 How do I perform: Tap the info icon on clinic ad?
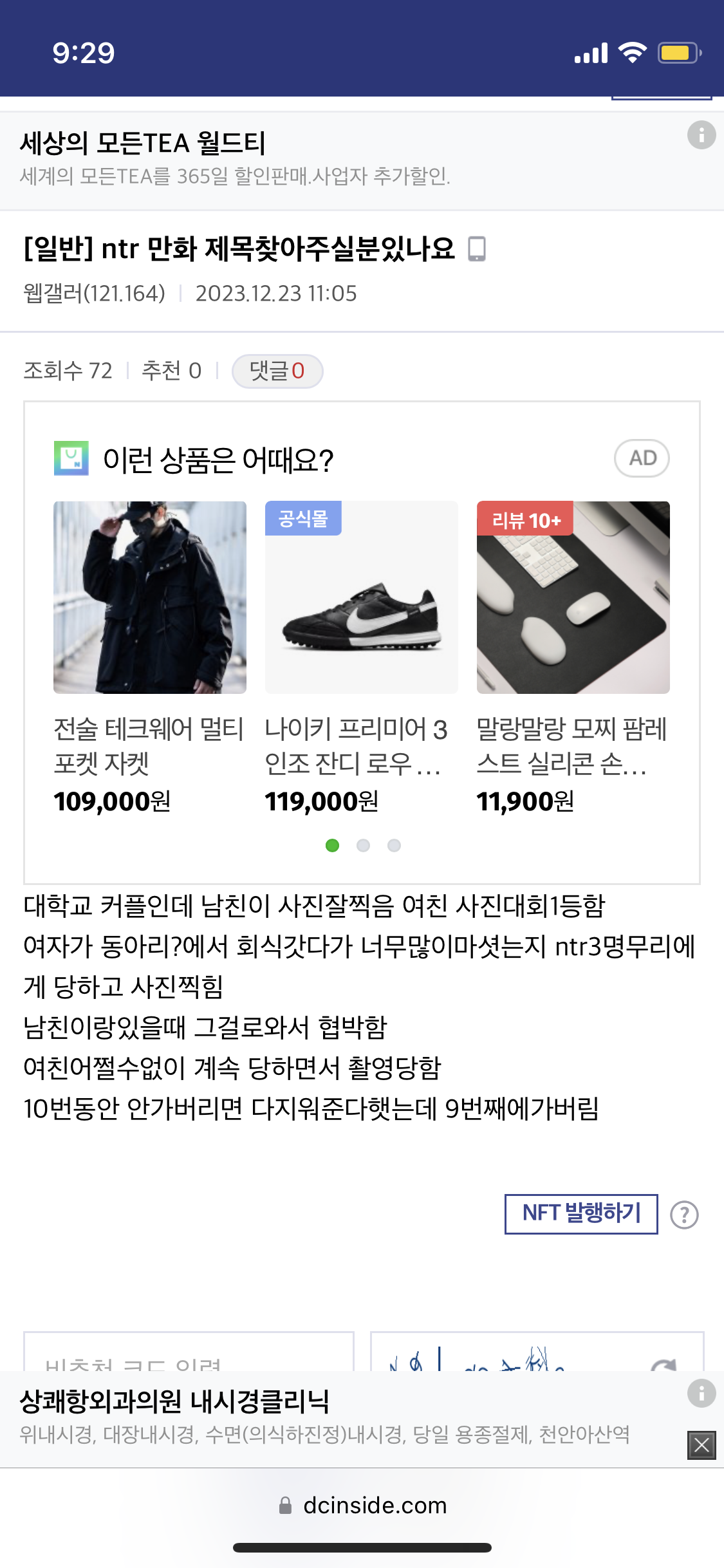pyautogui.click(x=701, y=1393)
